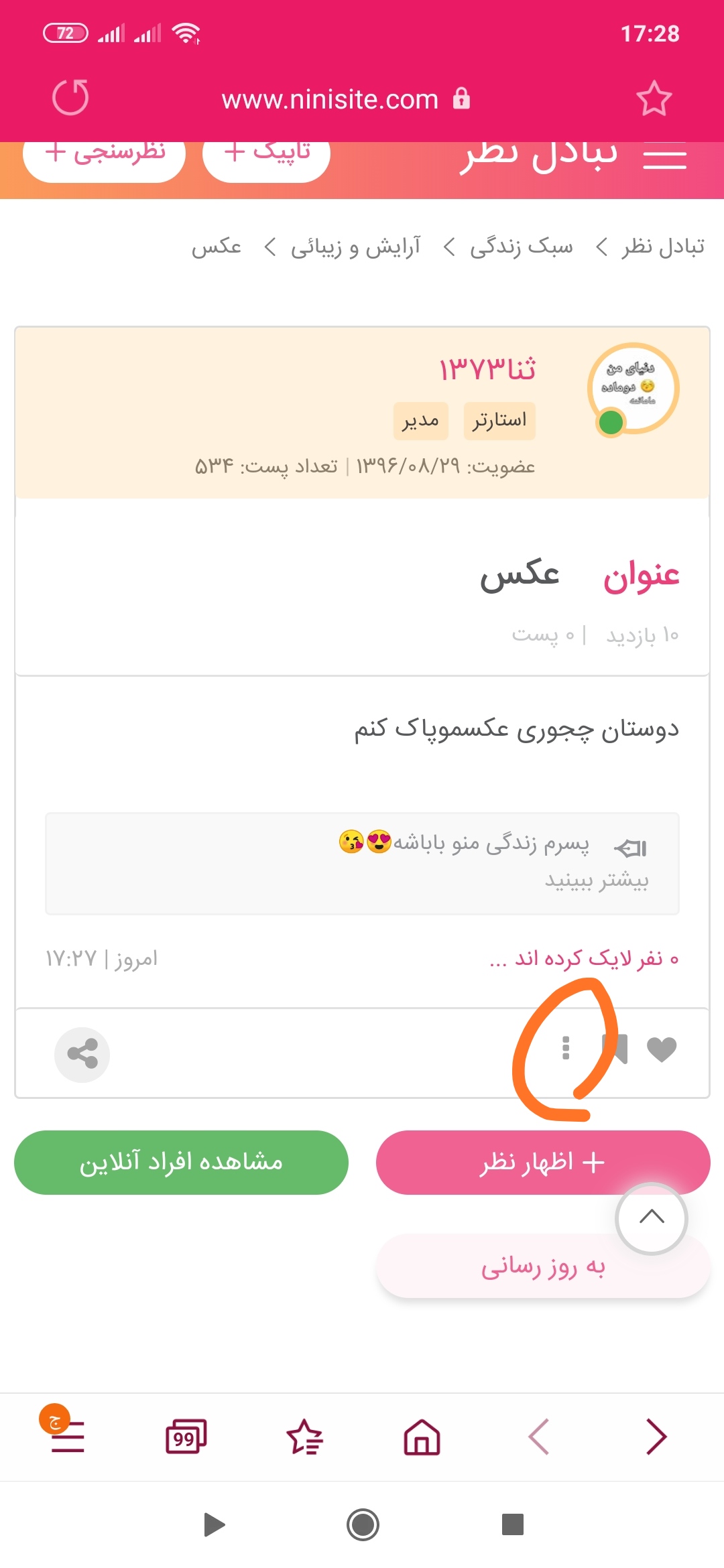View profile of user ثنا۱۳۷۳
724x1568 pixels.
tap(487, 369)
